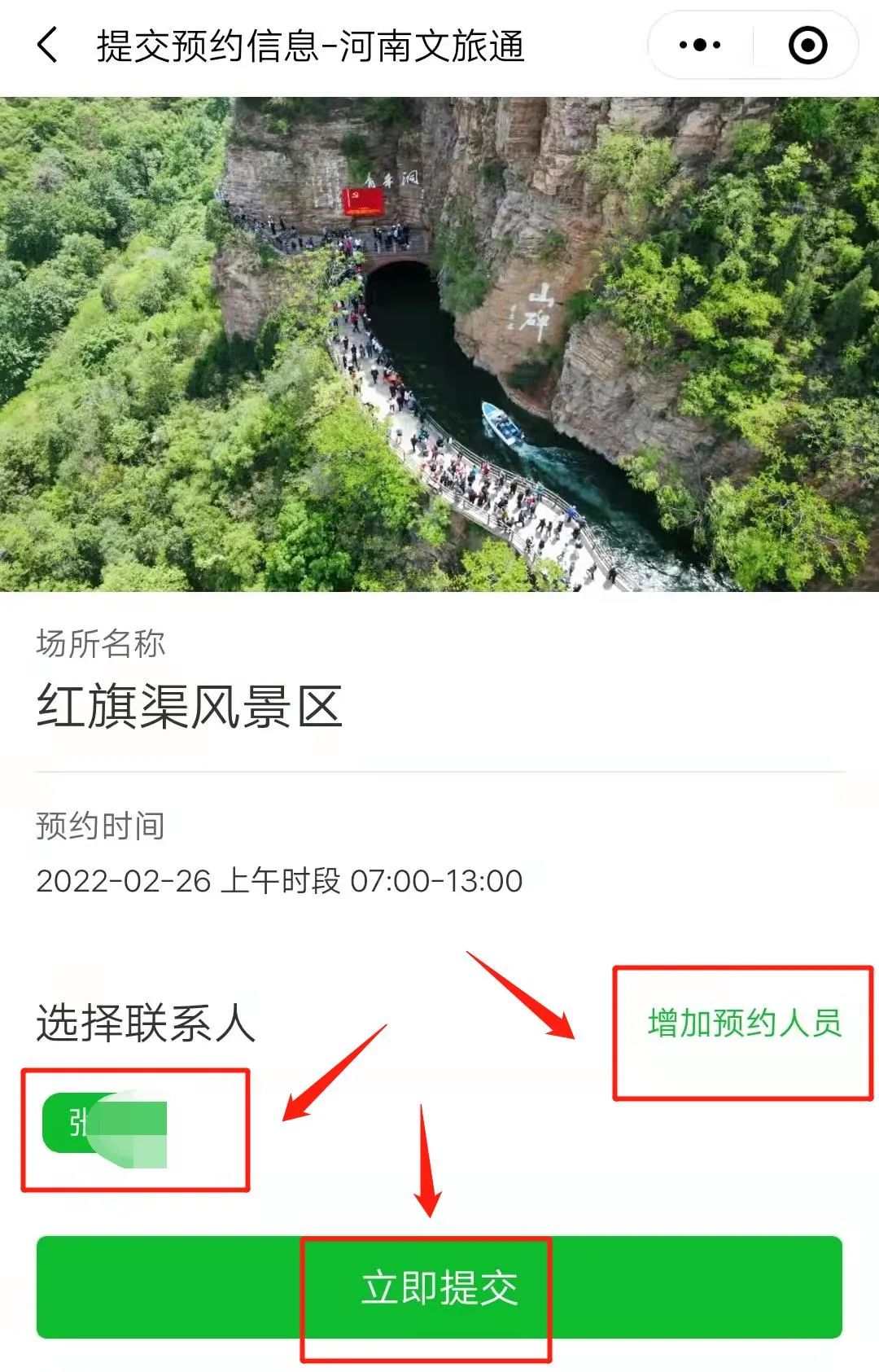879x1372 pixels.
Task: Tap 增加预约人员 to add a visitor
Action: pos(745,1024)
